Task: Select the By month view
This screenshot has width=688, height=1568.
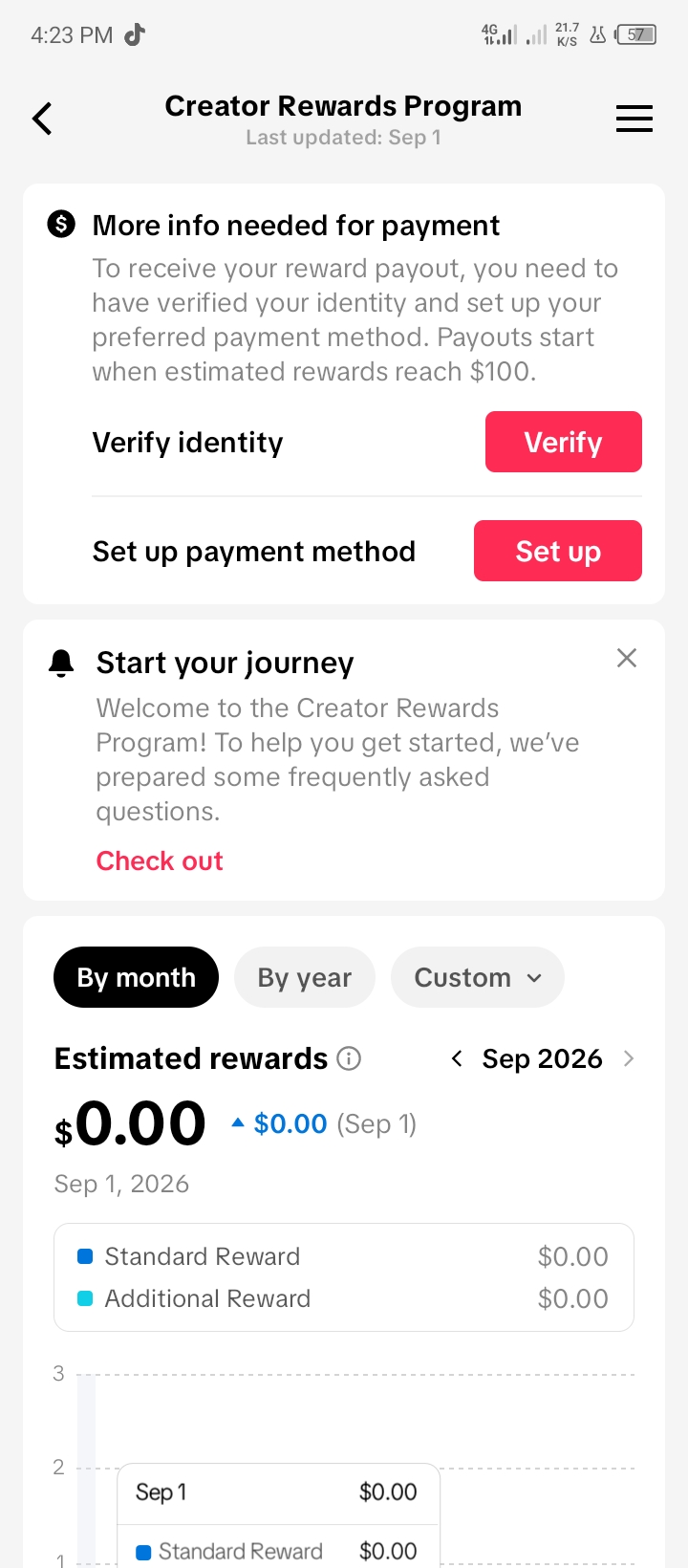Action: tap(136, 977)
